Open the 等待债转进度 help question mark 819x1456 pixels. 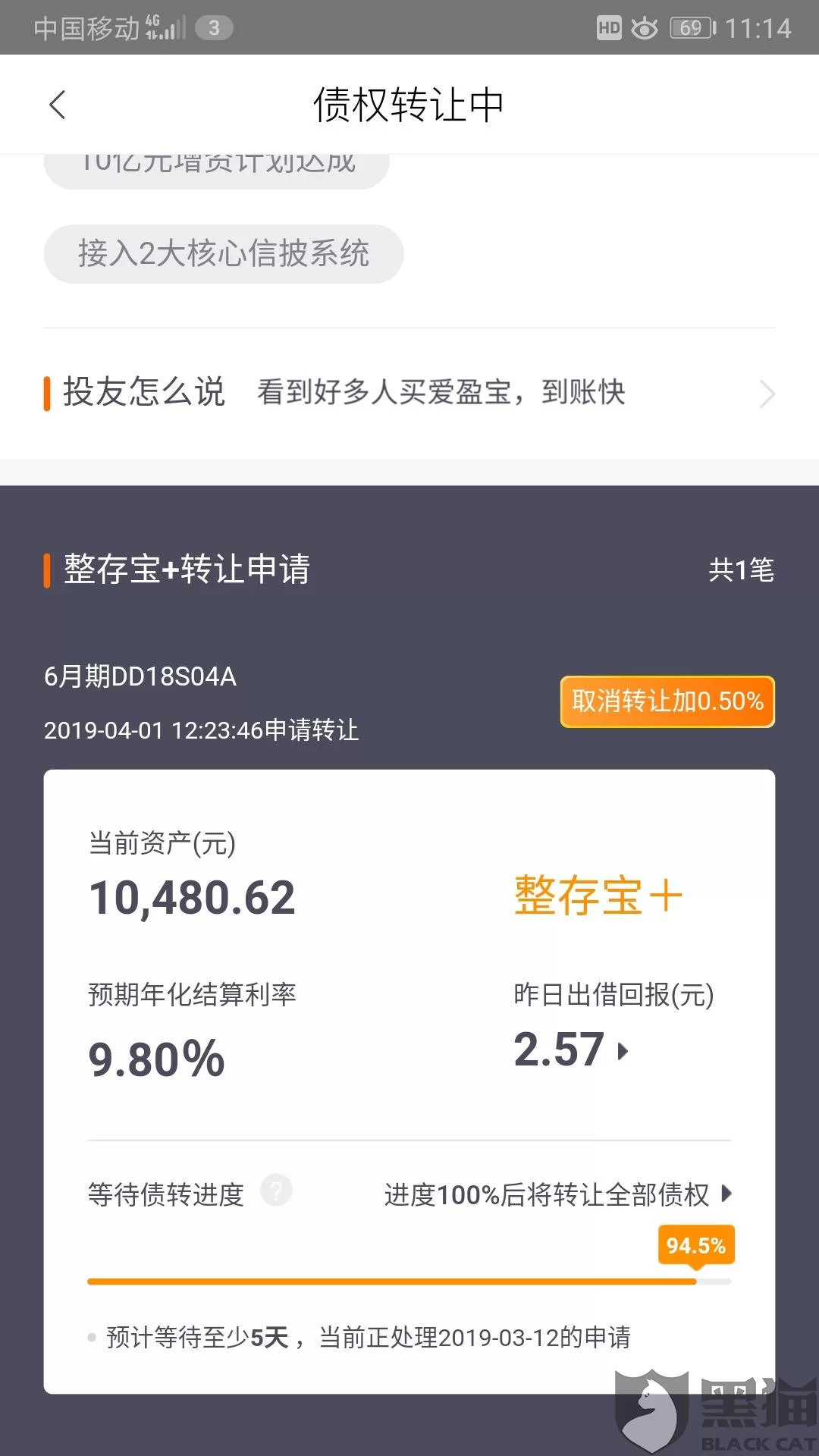pos(276,1191)
